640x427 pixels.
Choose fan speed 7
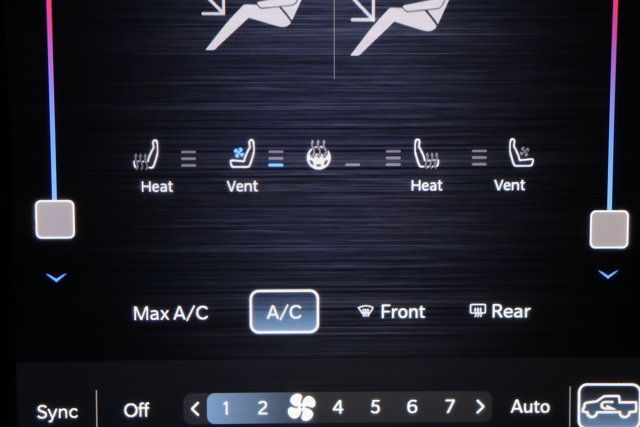tap(449, 407)
